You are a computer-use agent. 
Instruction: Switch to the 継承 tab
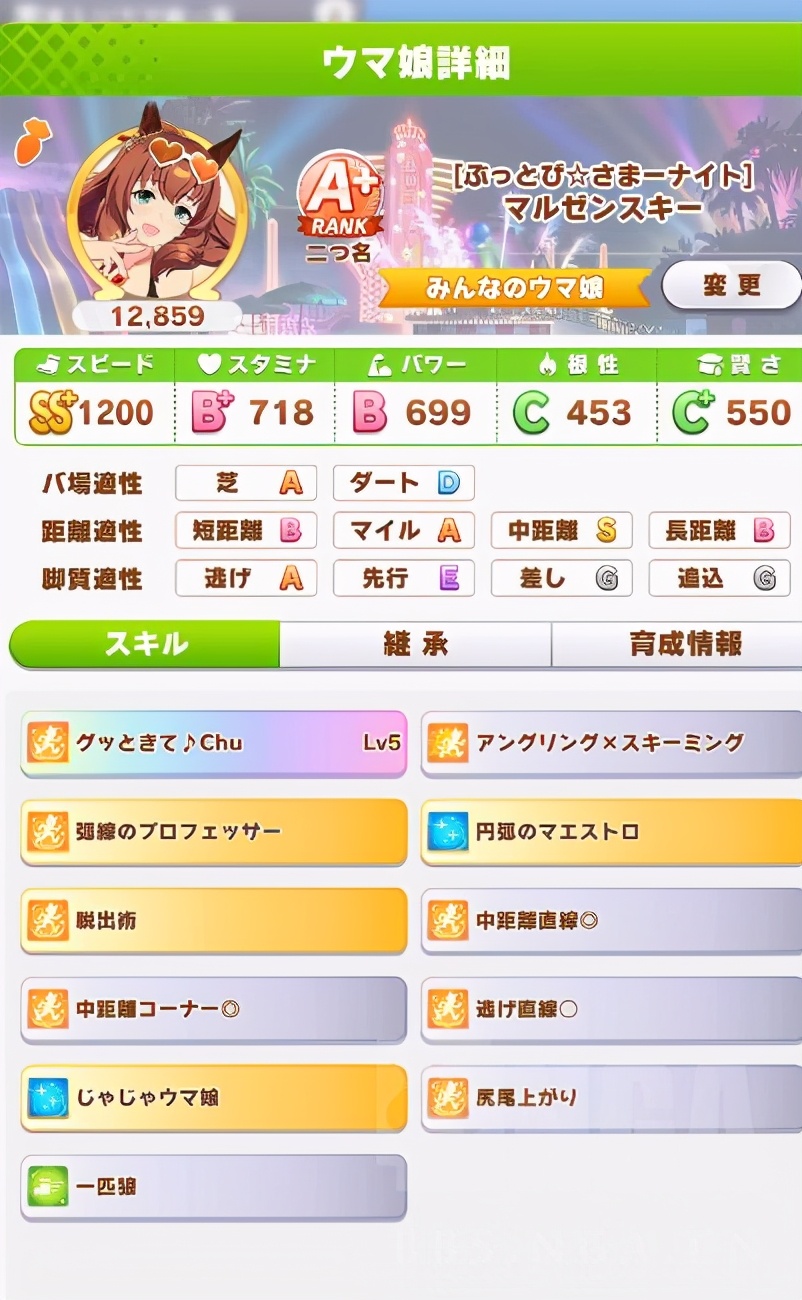(415, 644)
